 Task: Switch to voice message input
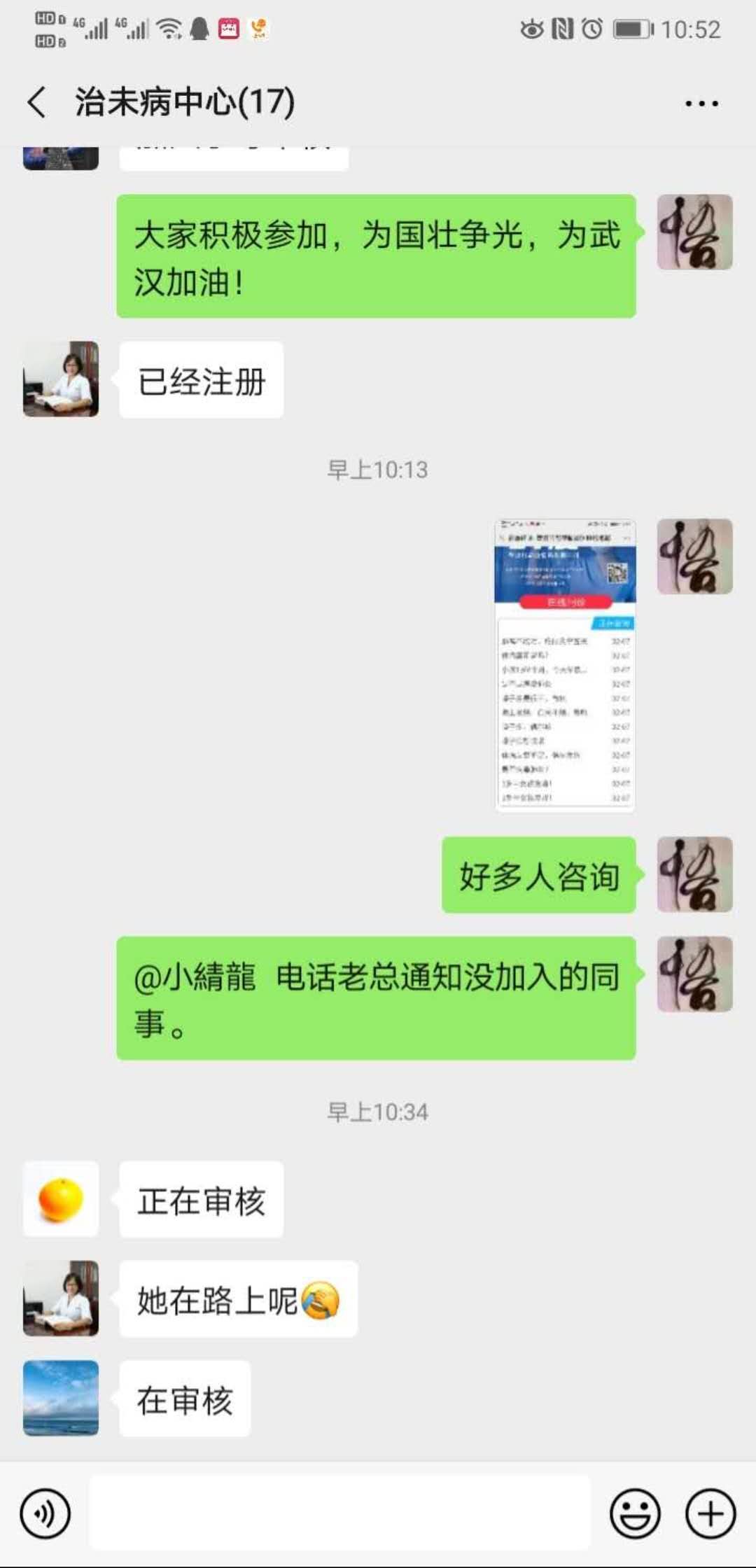(x=45, y=1514)
